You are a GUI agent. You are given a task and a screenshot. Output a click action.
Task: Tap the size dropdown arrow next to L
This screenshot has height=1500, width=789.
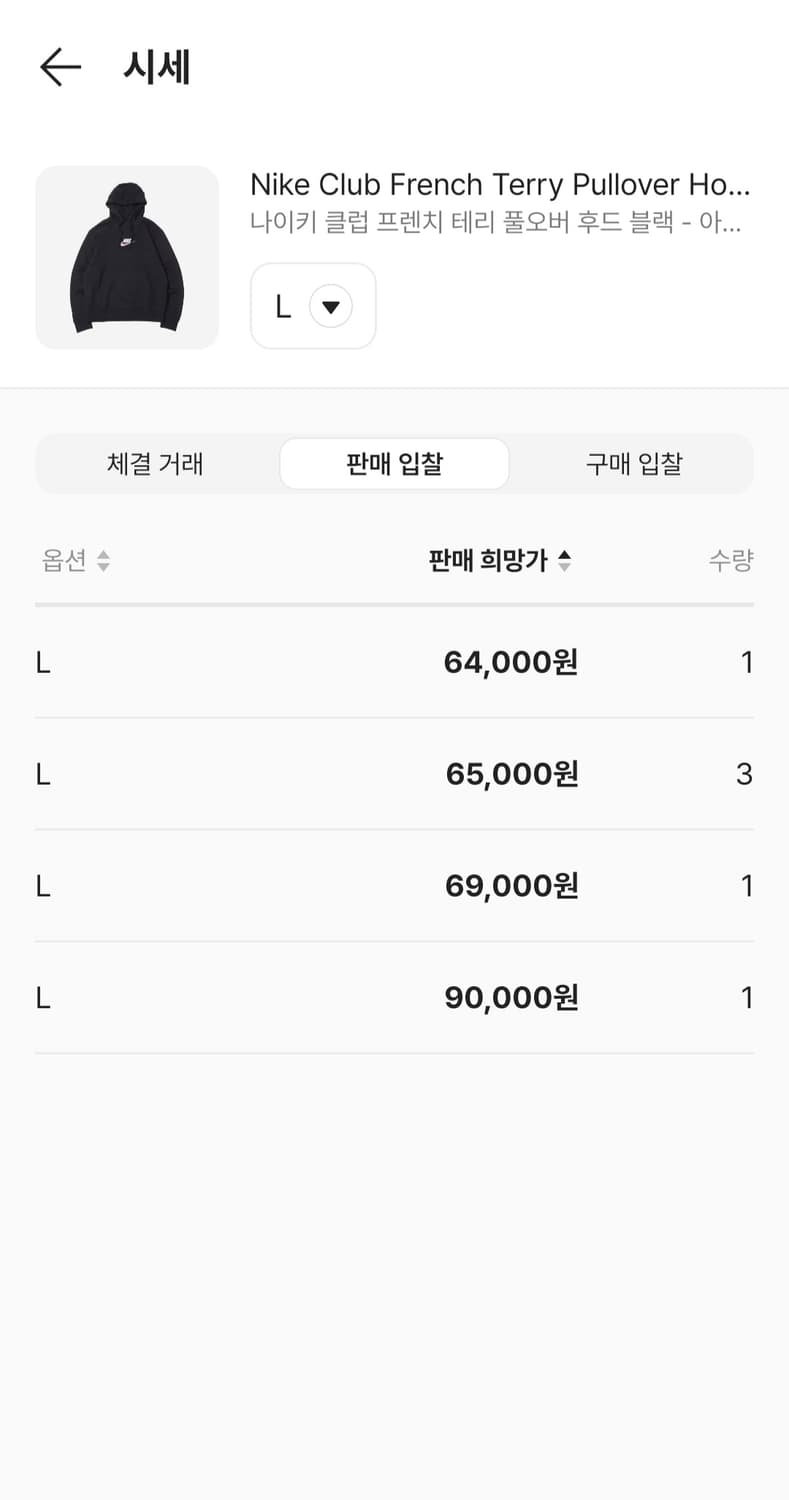click(x=331, y=306)
